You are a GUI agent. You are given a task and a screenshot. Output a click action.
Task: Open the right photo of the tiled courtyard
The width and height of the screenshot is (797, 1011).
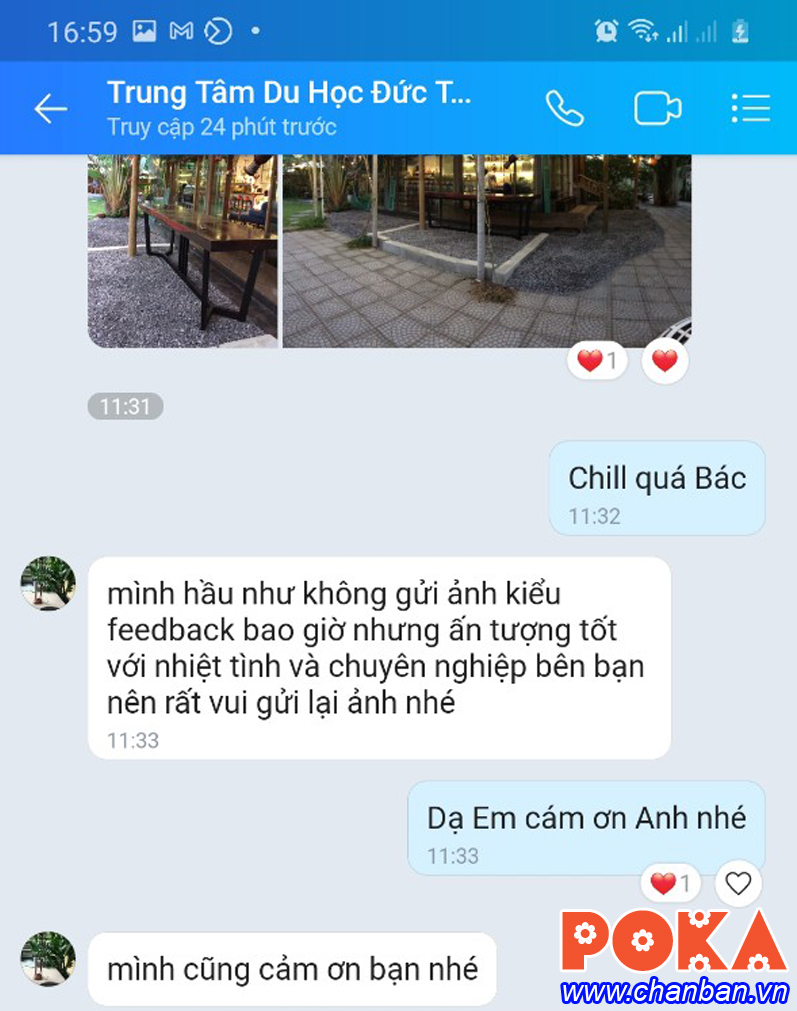(486, 250)
